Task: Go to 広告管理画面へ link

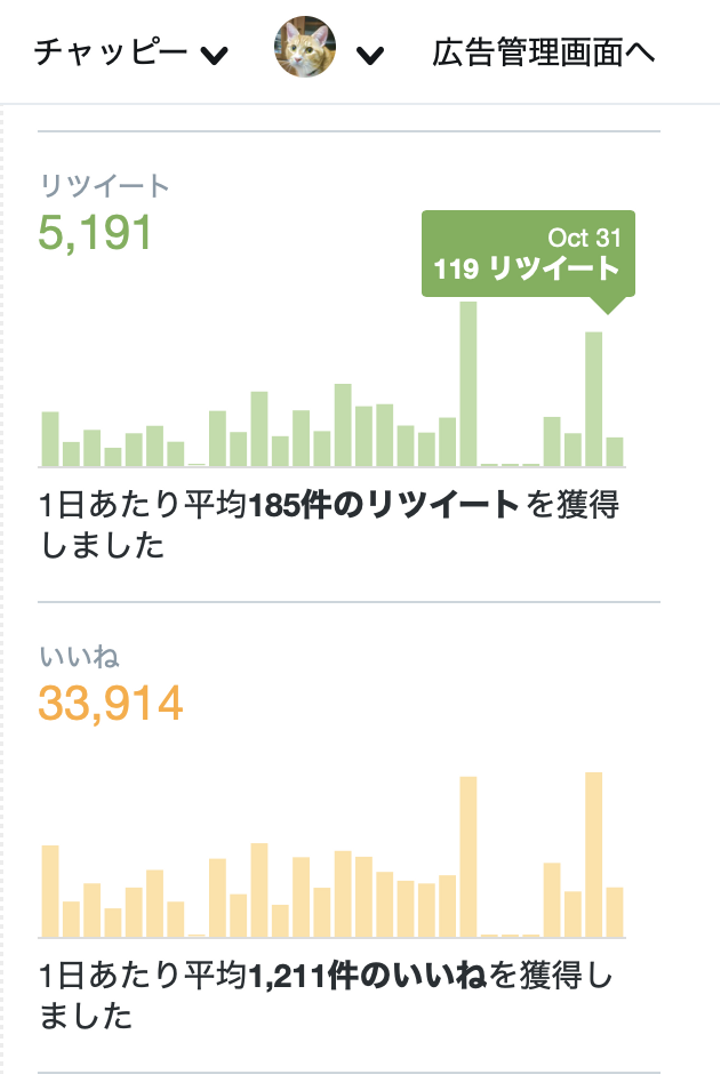Action: pos(543,54)
